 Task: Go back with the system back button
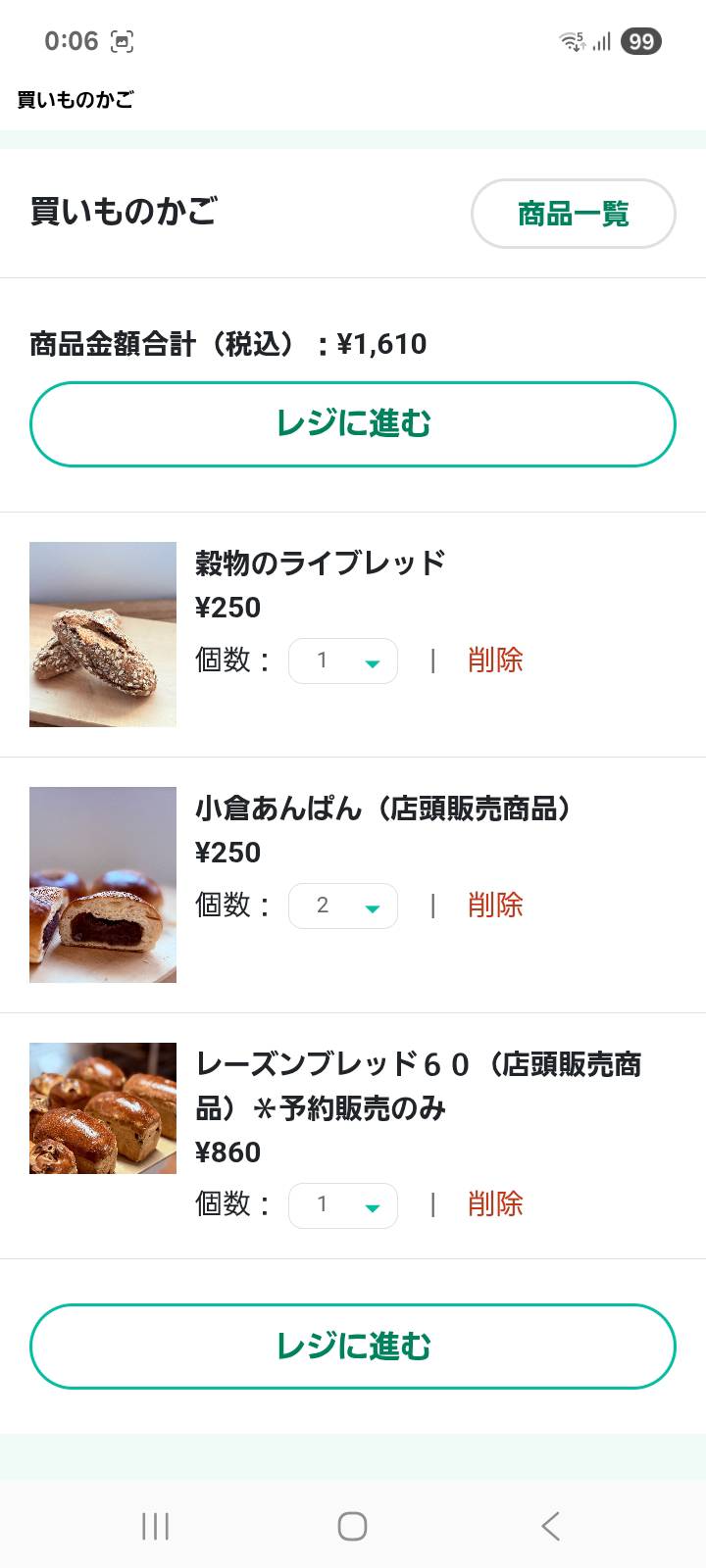(x=550, y=1526)
